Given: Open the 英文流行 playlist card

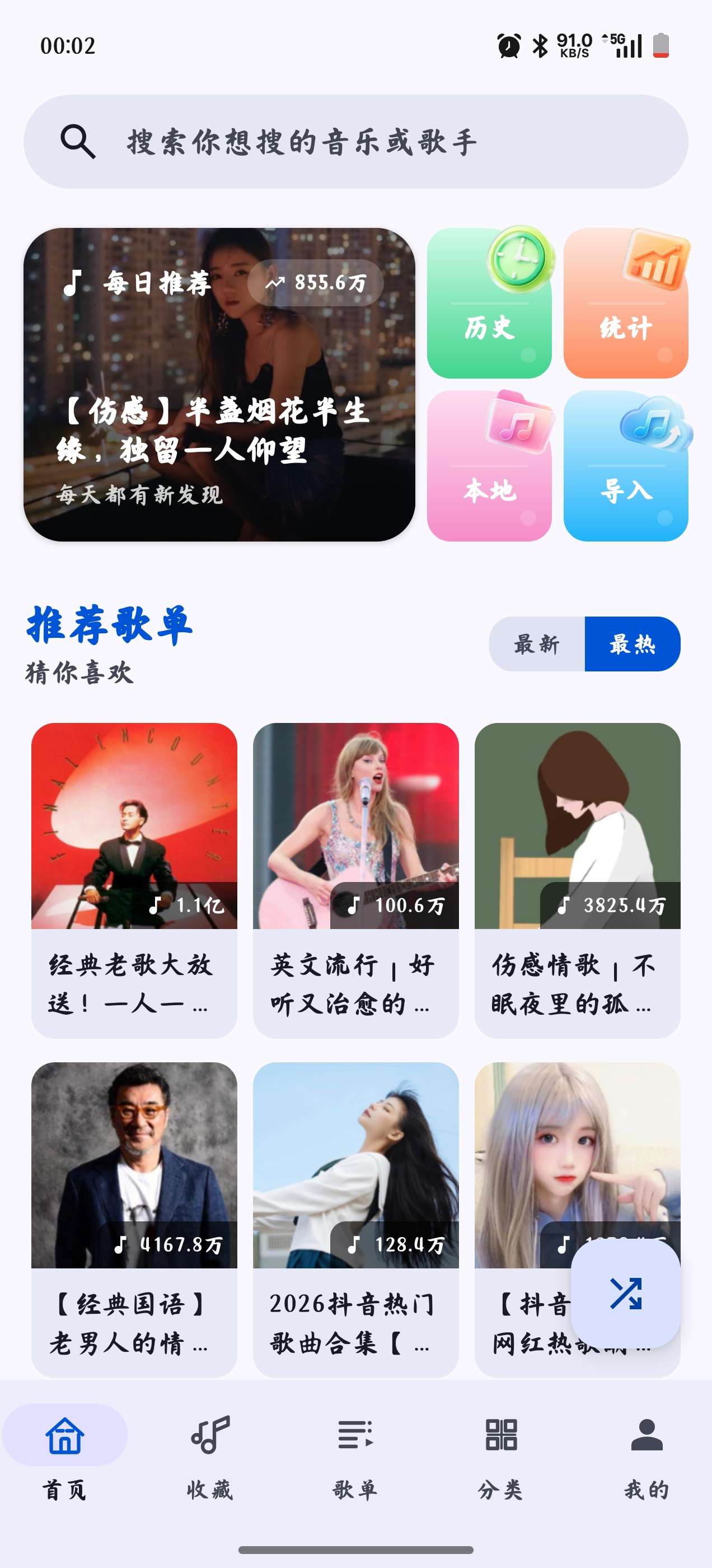Looking at the screenshot, I should click(355, 880).
